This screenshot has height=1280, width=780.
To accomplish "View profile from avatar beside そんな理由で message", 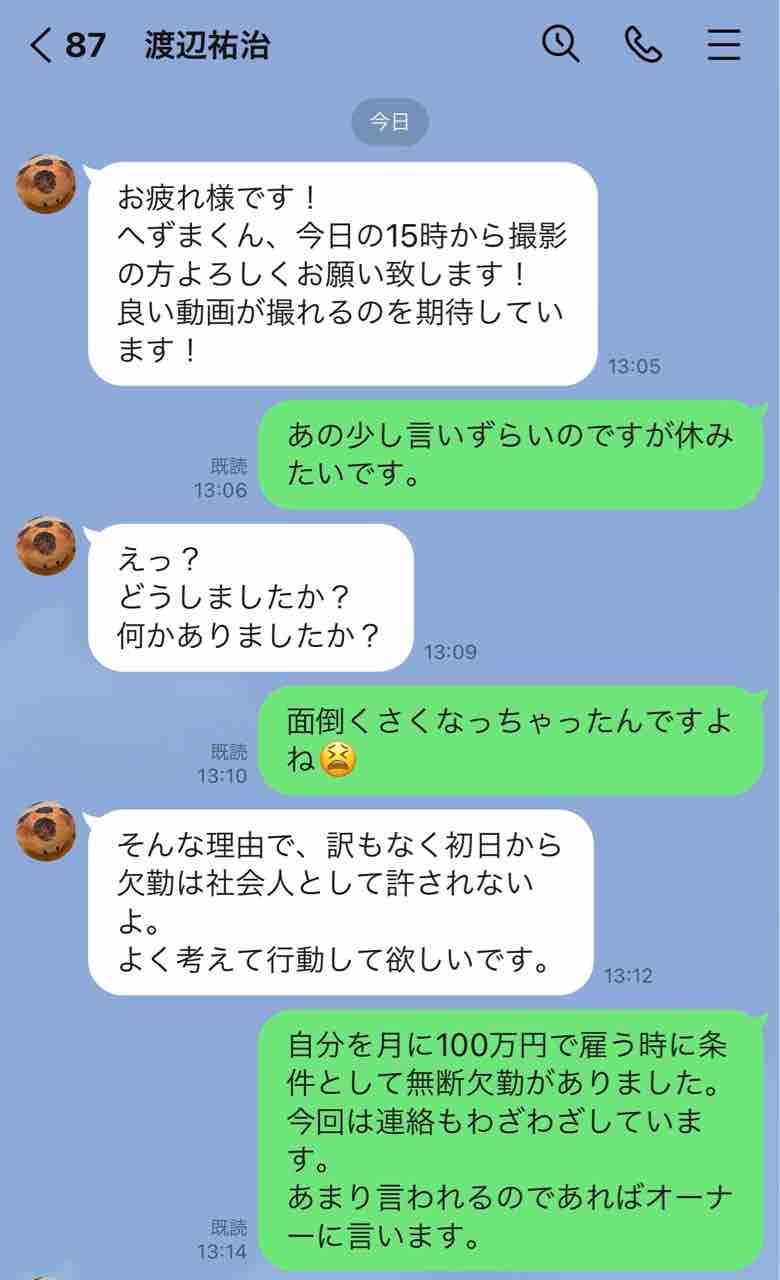I will click(x=46, y=832).
